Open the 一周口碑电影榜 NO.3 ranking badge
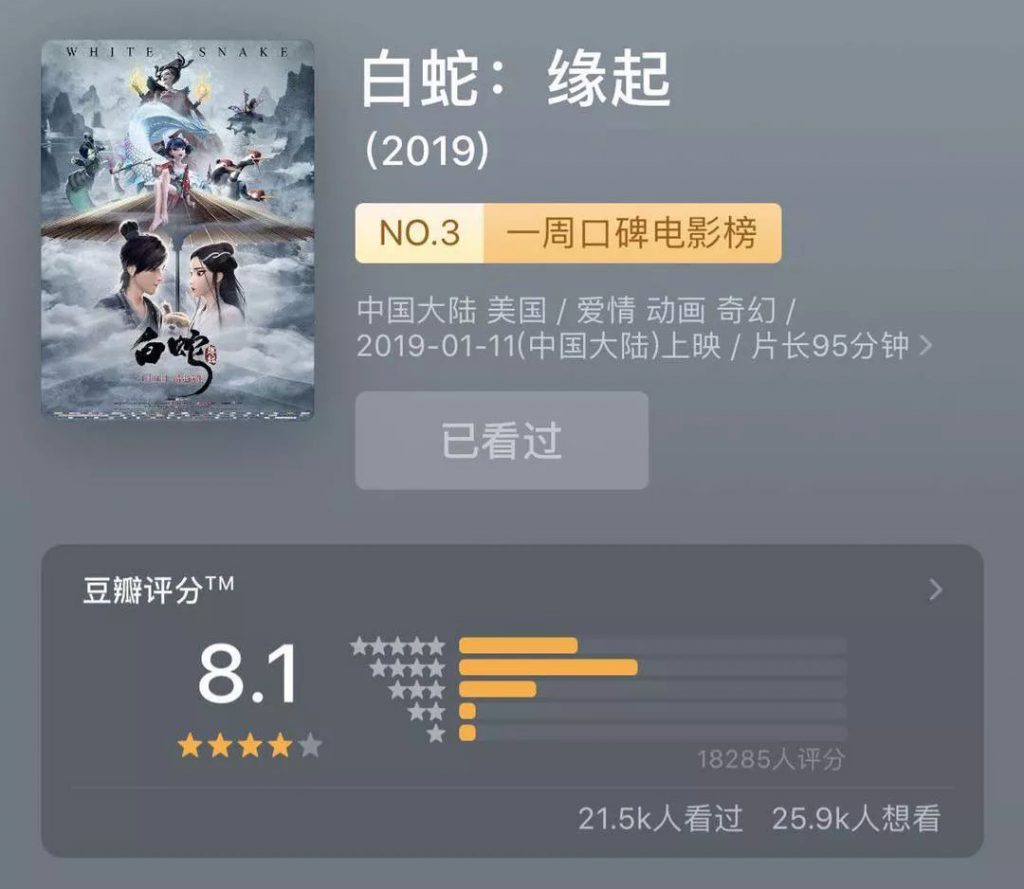The height and width of the screenshot is (889, 1024). tap(567, 233)
